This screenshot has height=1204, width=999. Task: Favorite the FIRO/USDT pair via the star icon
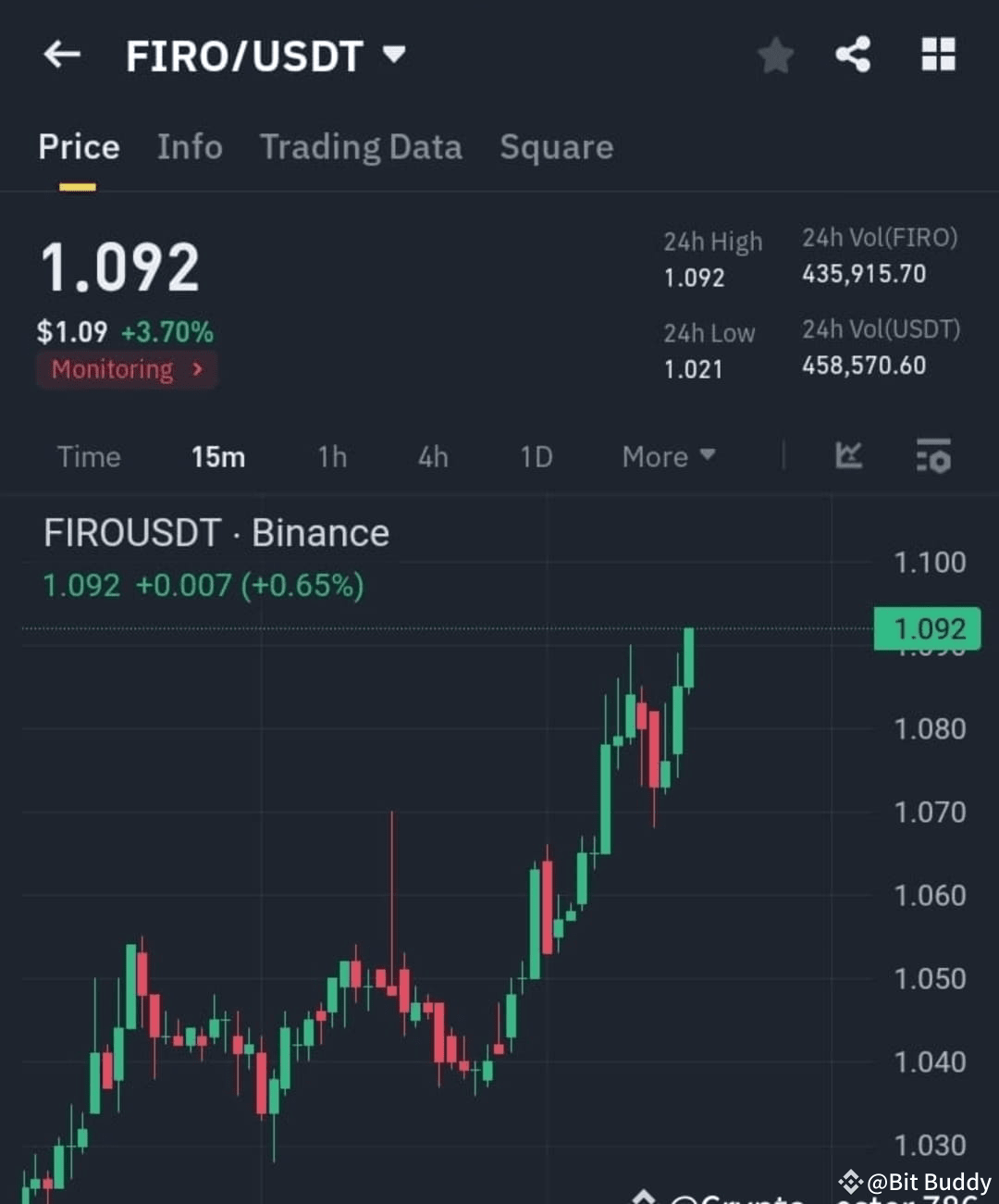coord(775,55)
